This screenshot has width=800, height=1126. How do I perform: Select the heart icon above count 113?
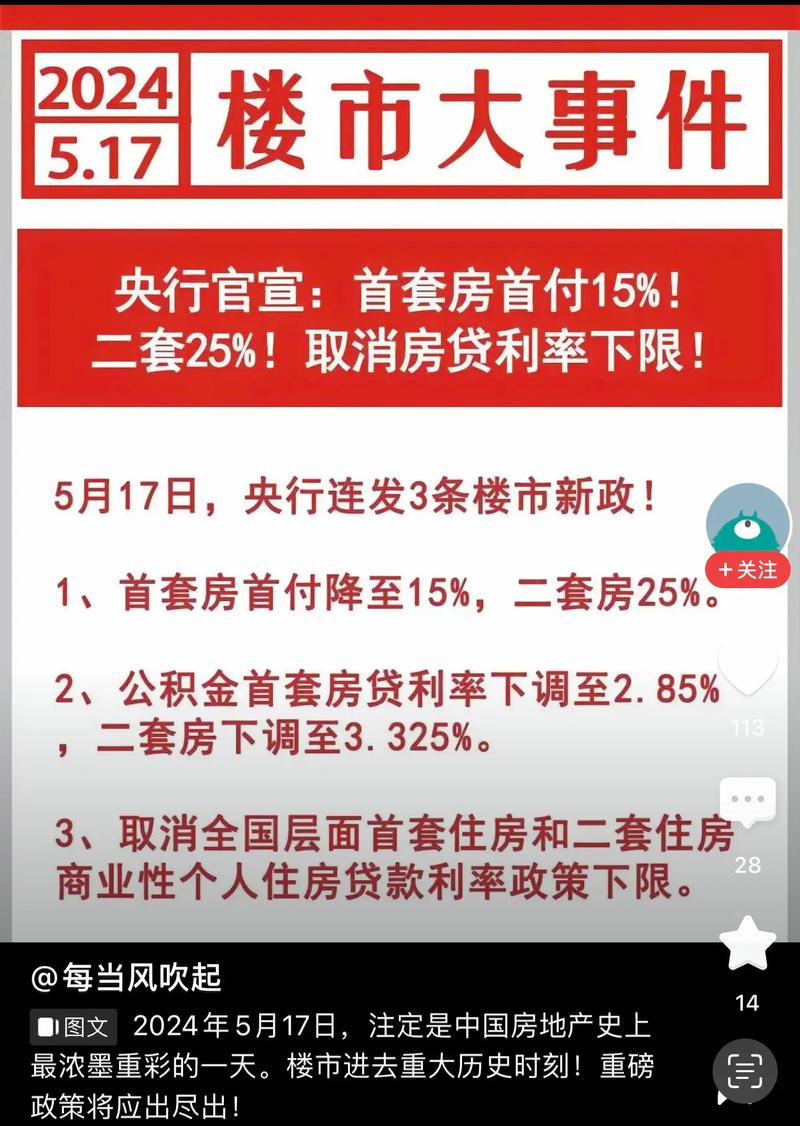click(x=745, y=665)
